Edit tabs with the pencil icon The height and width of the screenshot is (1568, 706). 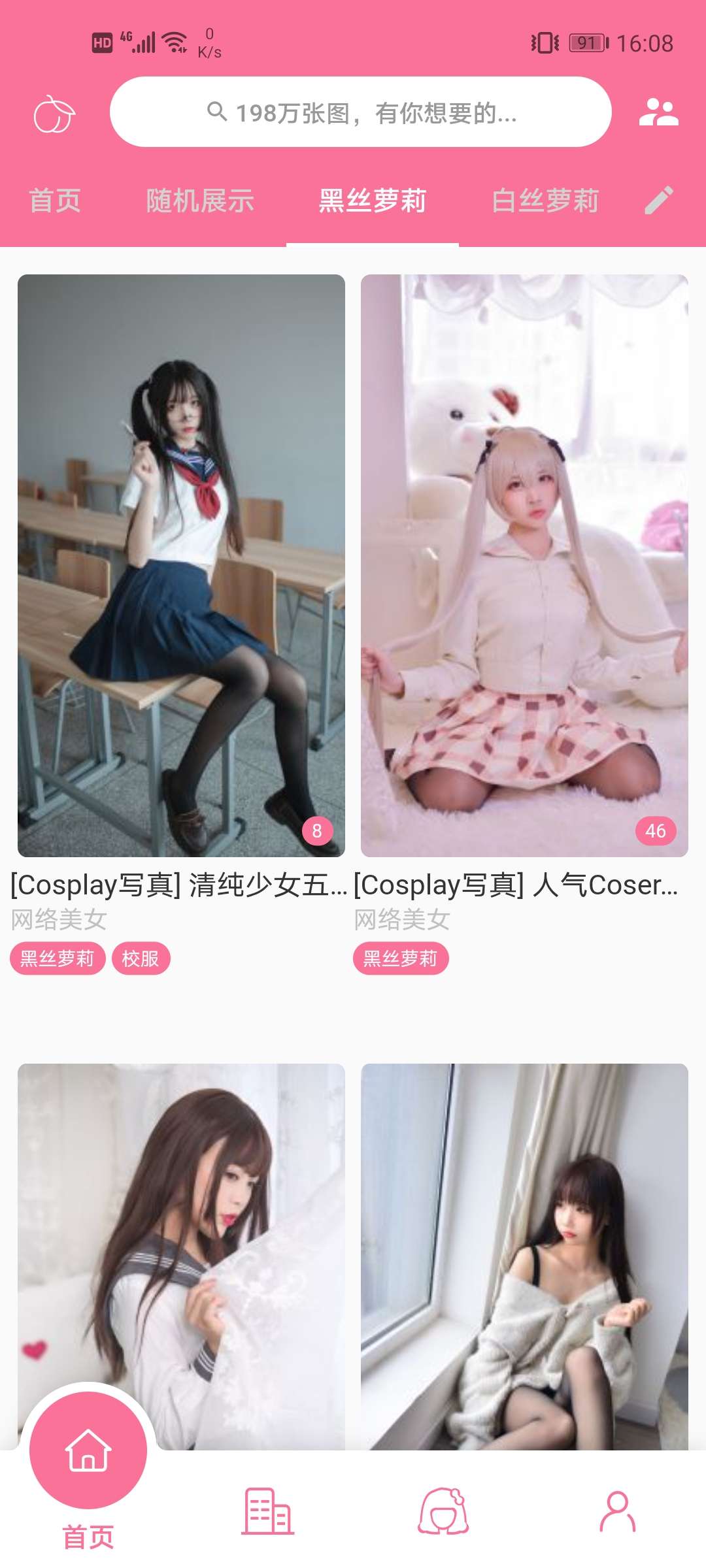(659, 200)
